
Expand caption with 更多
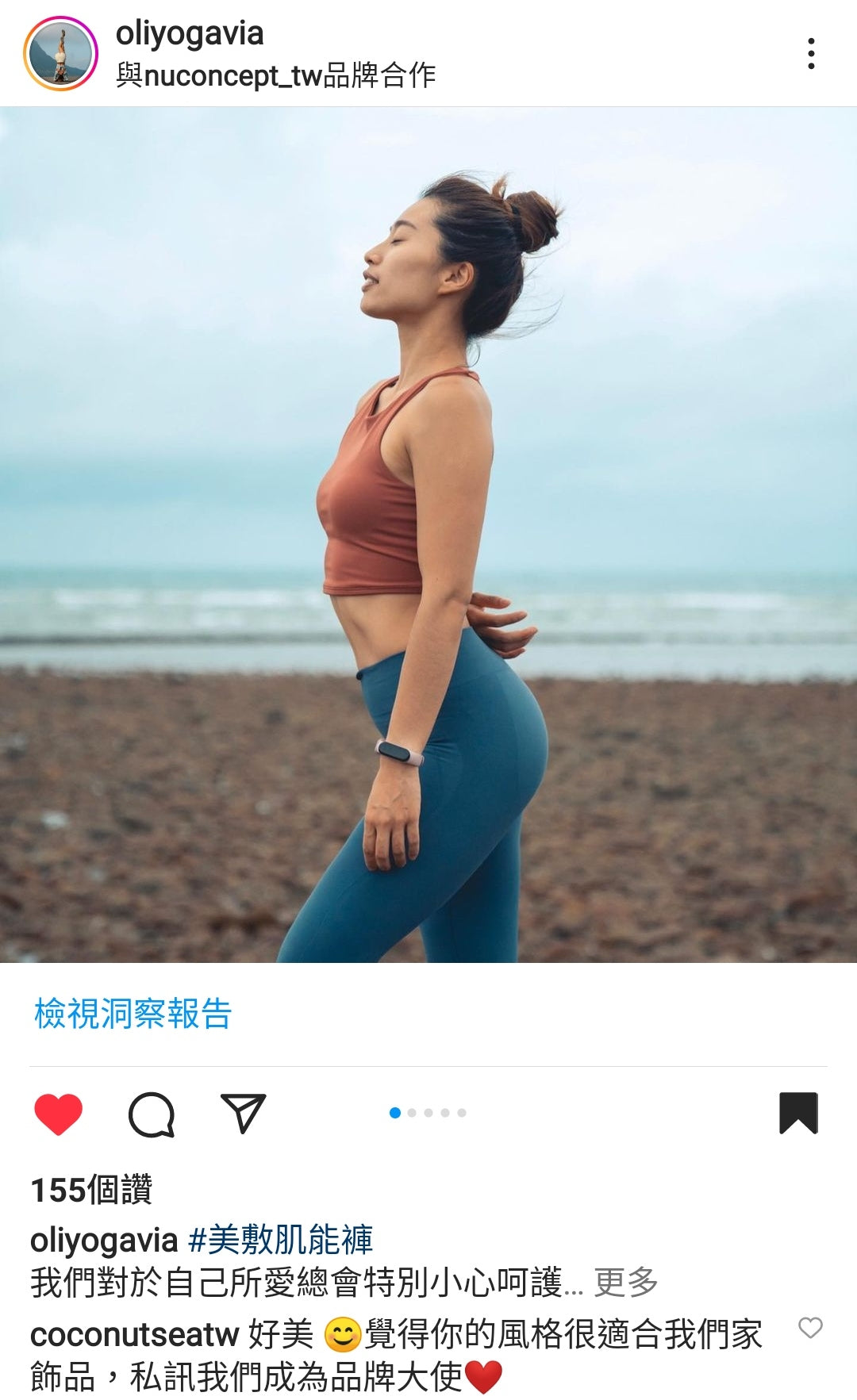point(626,1282)
